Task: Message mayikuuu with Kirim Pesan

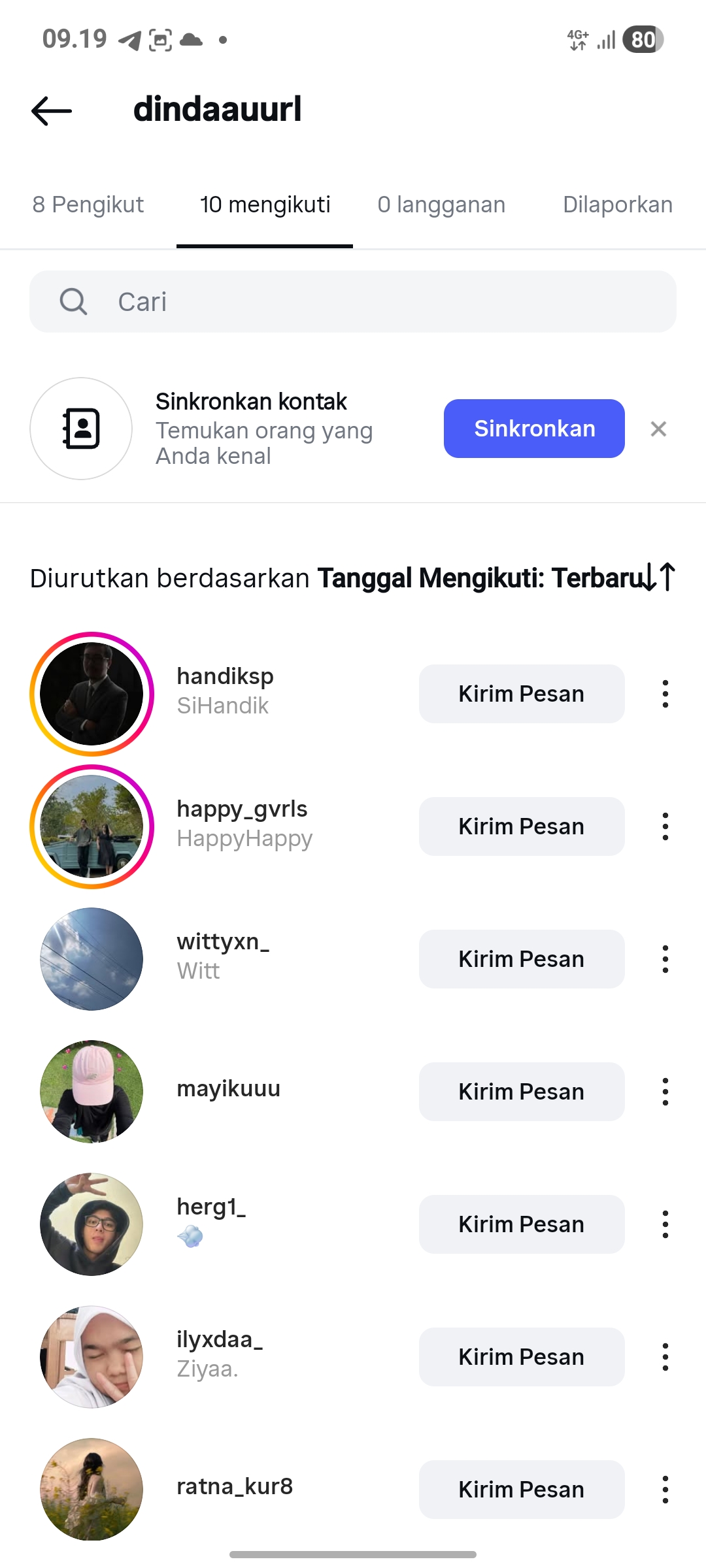Action: pos(521,1092)
